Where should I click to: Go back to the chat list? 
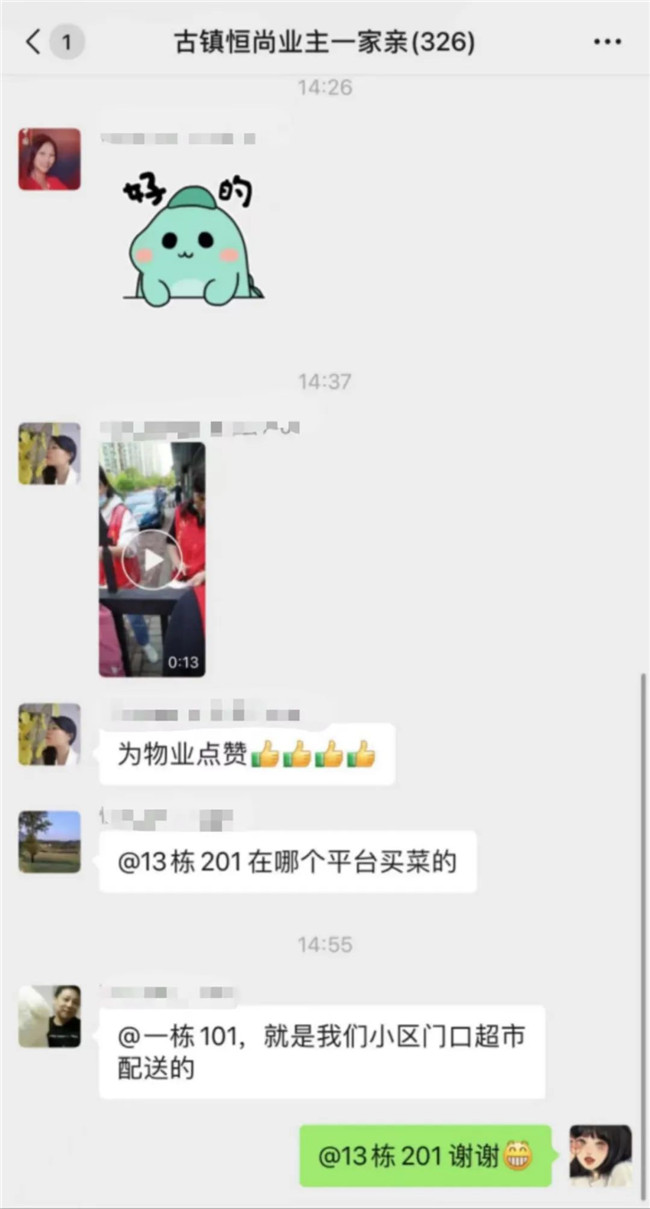click(x=36, y=42)
